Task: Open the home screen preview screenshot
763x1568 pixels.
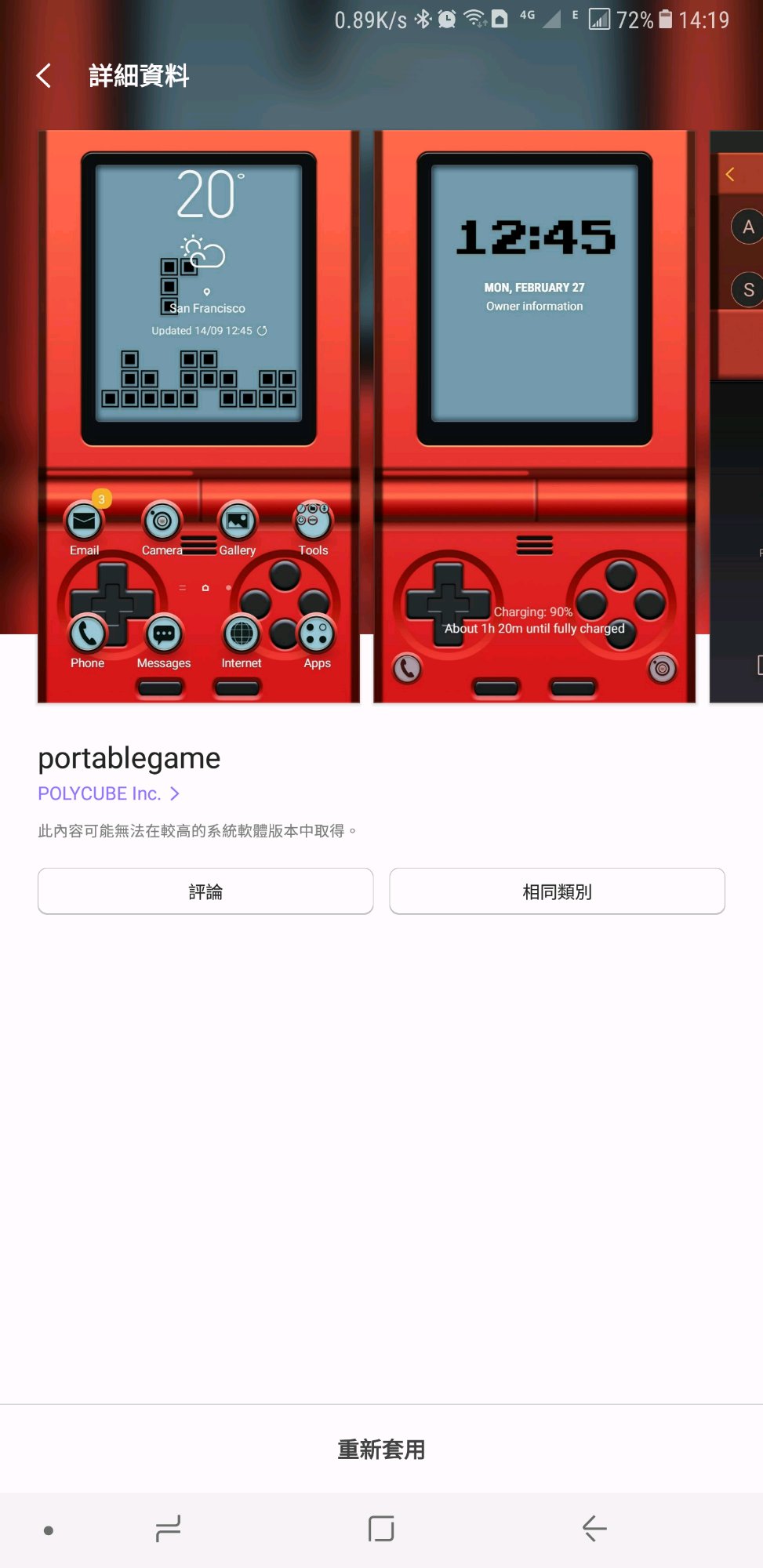Action: pyautogui.click(x=198, y=416)
